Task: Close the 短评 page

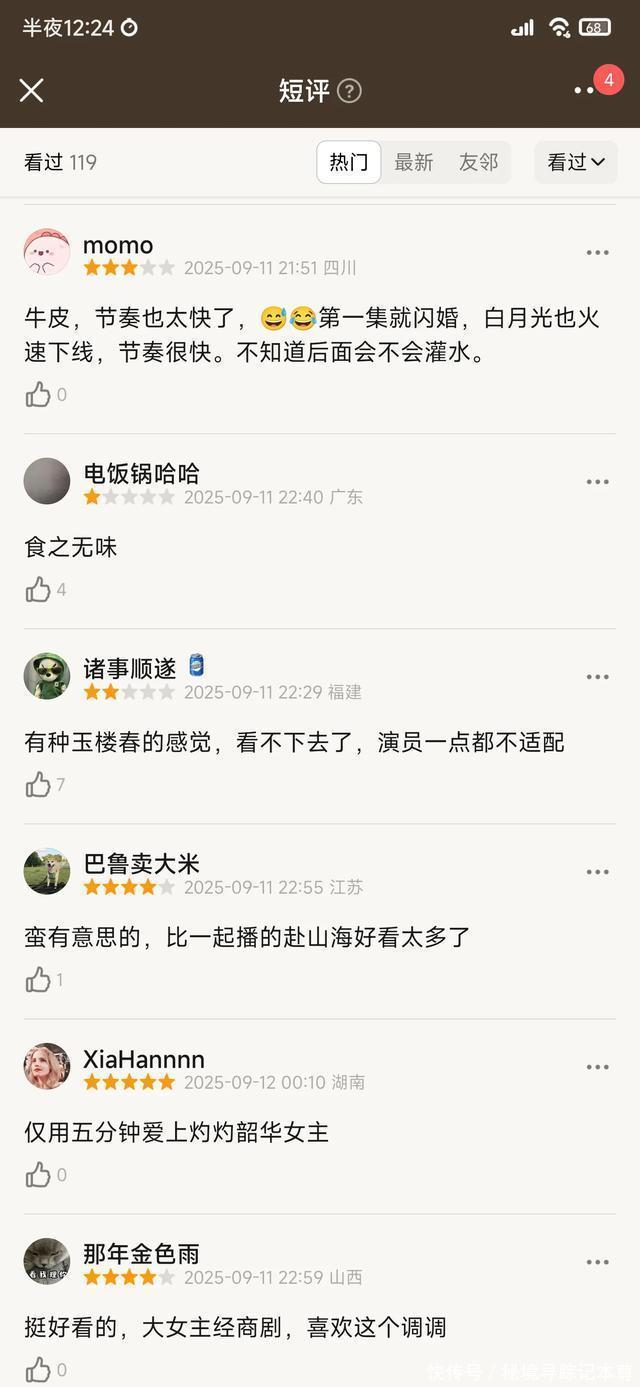Action: [x=31, y=91]
